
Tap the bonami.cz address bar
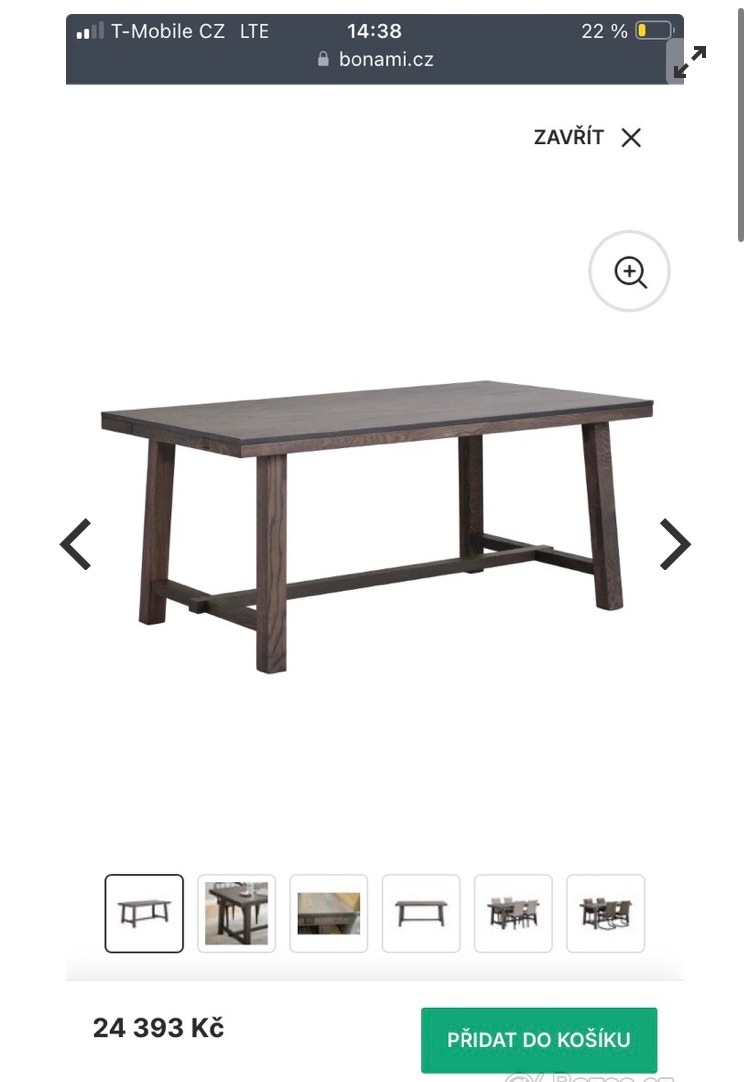tap(375, 59)
